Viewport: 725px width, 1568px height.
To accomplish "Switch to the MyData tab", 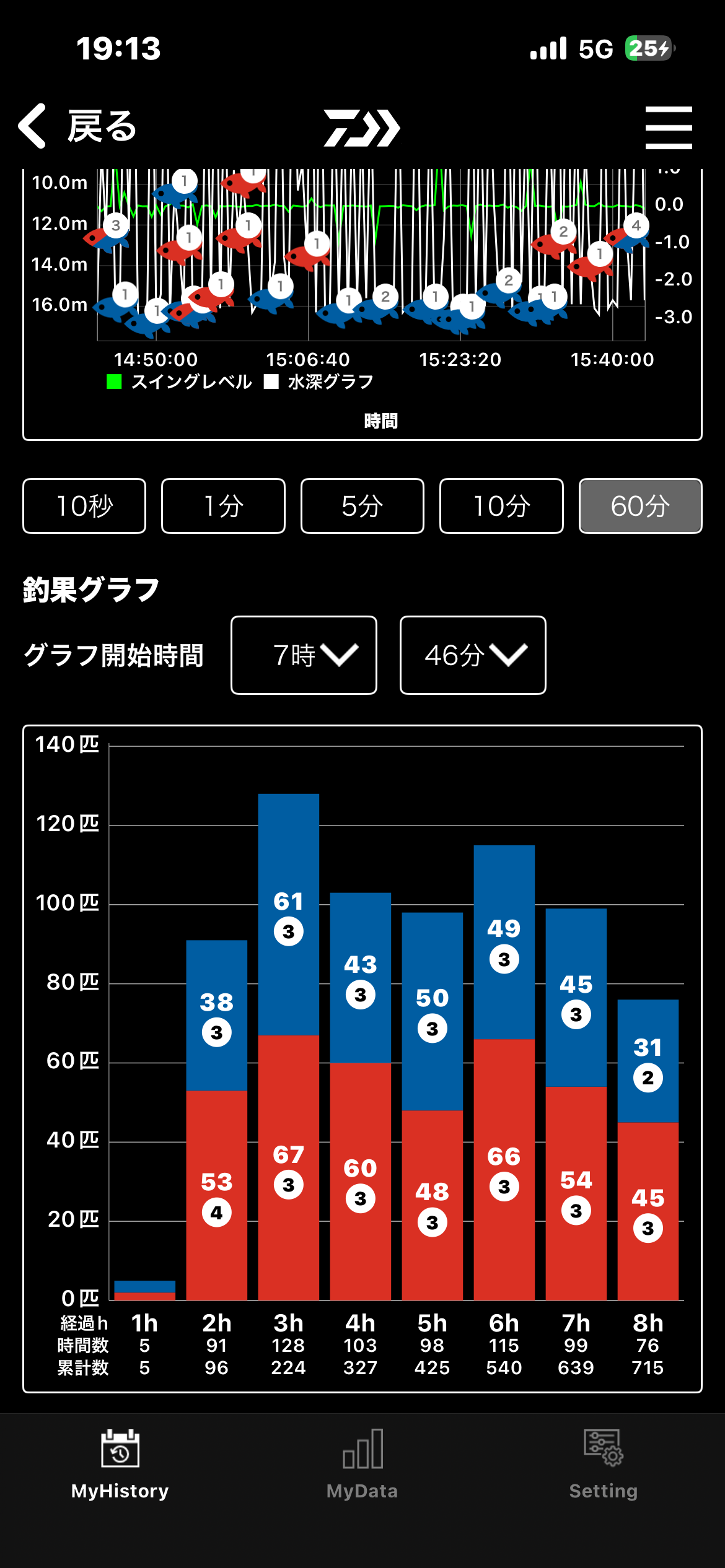I will coord(362,1465).
